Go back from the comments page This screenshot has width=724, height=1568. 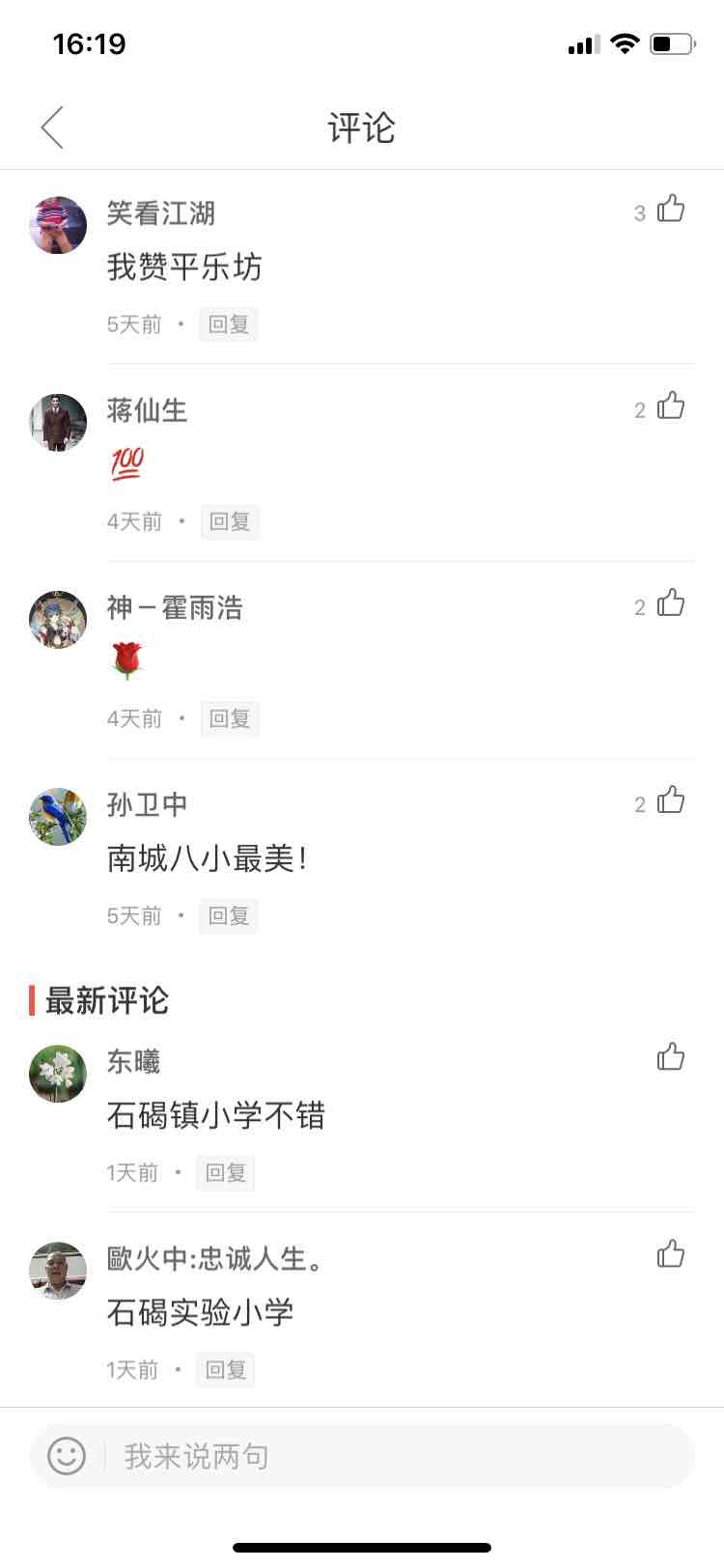pyautogui.click(x=53, y=127)
